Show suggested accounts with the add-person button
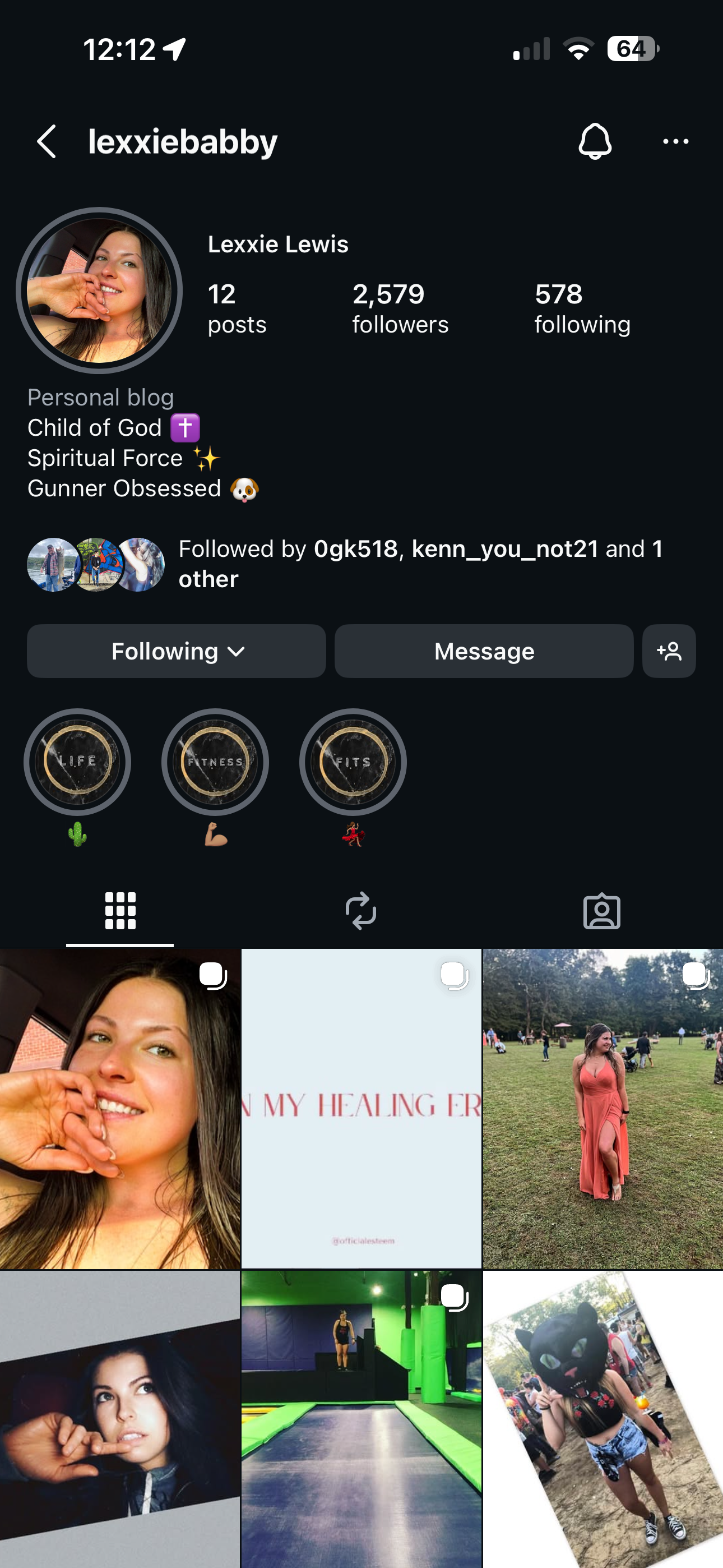723x1568 pixels. click(669, 651)
